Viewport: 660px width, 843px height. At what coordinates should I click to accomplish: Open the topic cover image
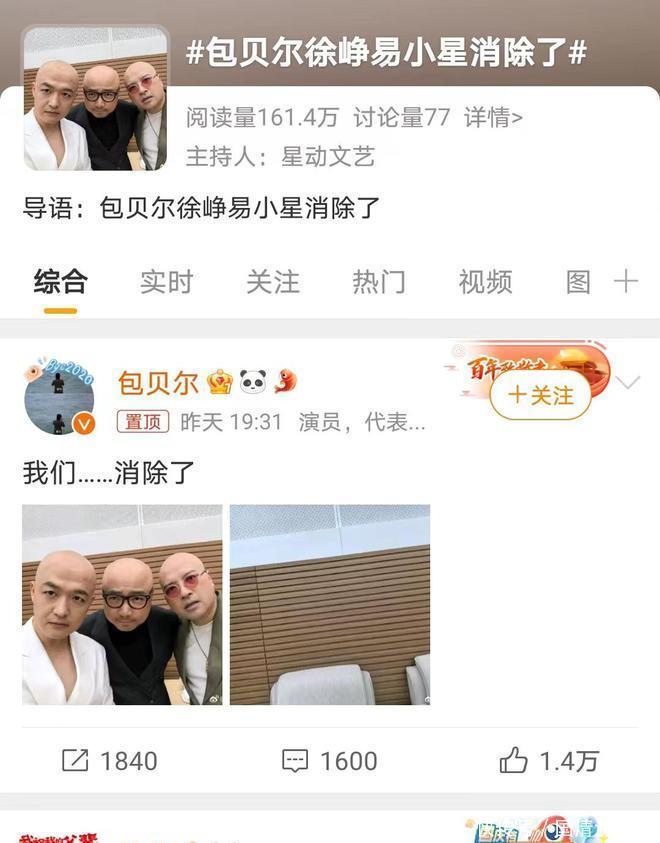(96, 98)
